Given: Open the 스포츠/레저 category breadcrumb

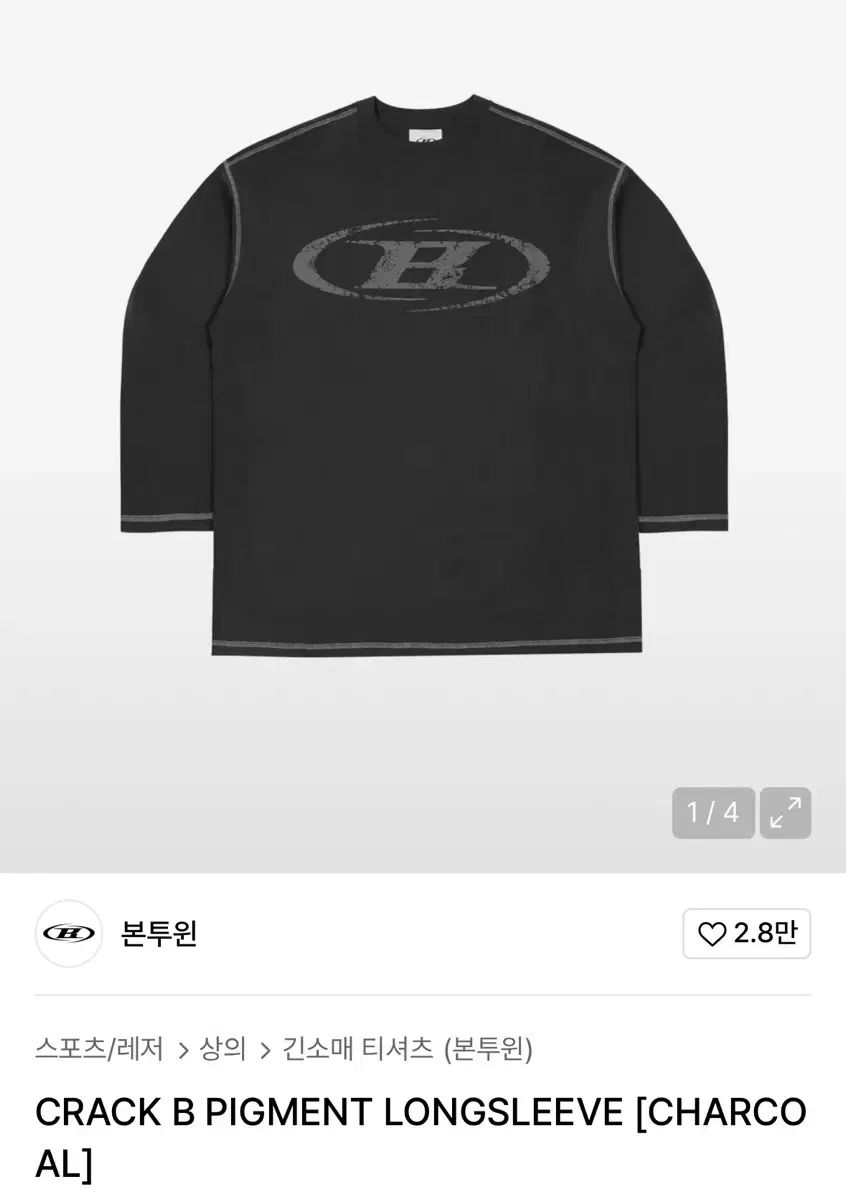Looking at the screenshot, I should [99, 1049].
